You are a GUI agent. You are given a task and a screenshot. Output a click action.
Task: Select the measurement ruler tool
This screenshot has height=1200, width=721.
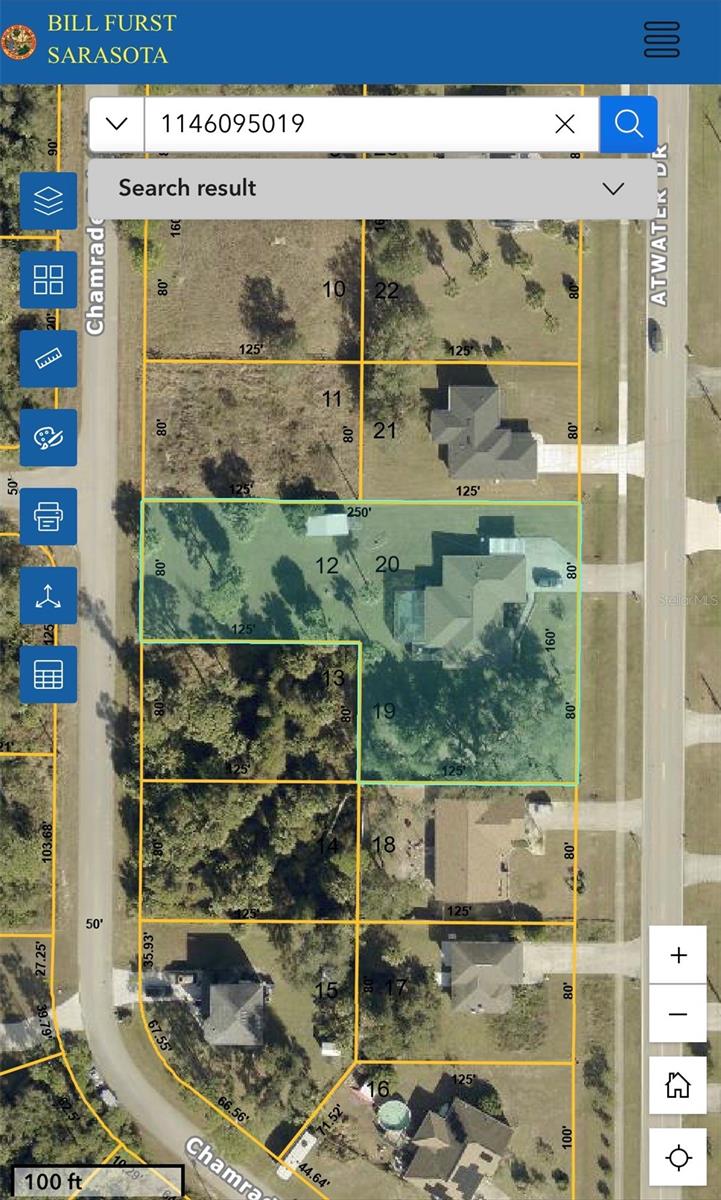click(x=48, y=359)
